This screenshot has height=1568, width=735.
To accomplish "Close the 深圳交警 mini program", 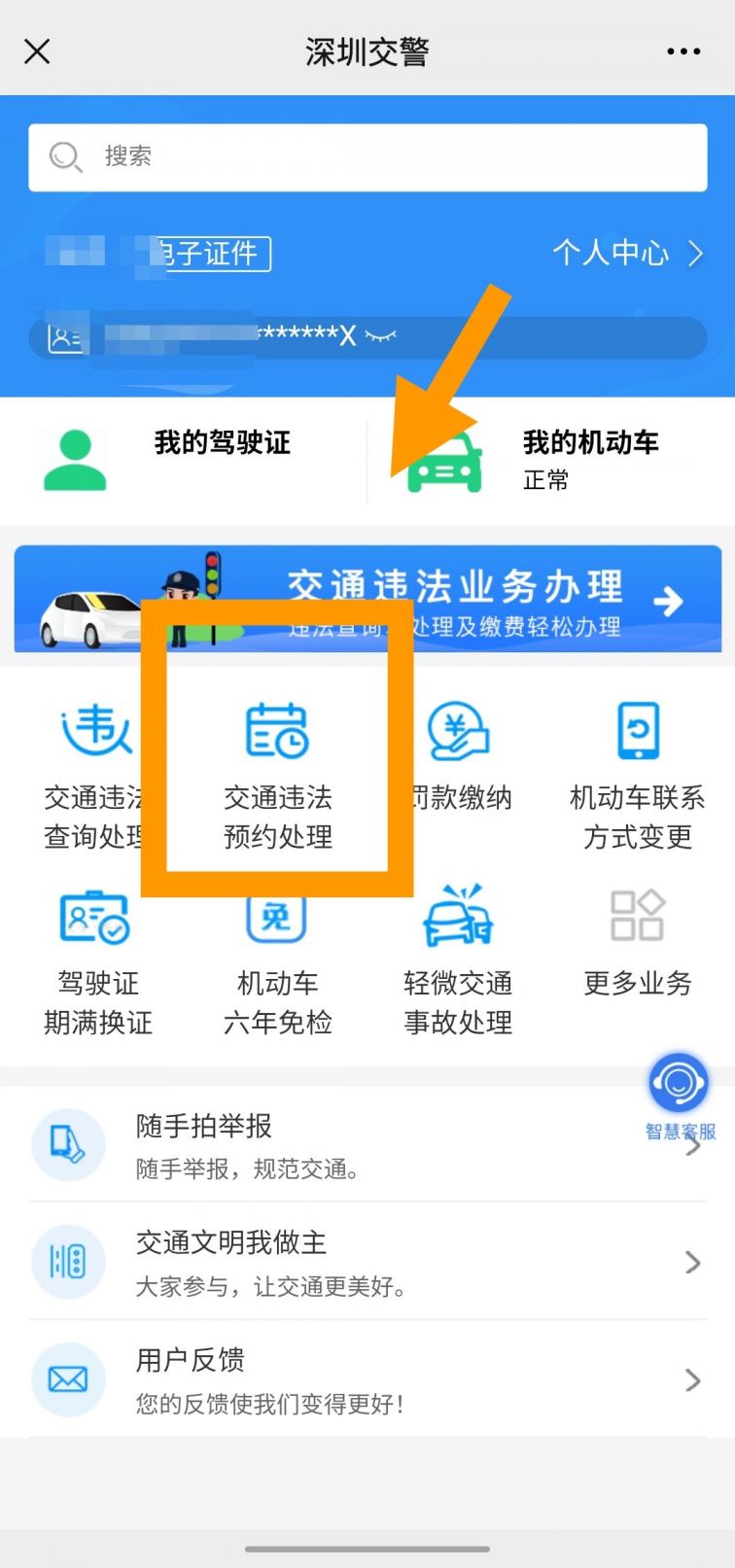I will point(37,51).
